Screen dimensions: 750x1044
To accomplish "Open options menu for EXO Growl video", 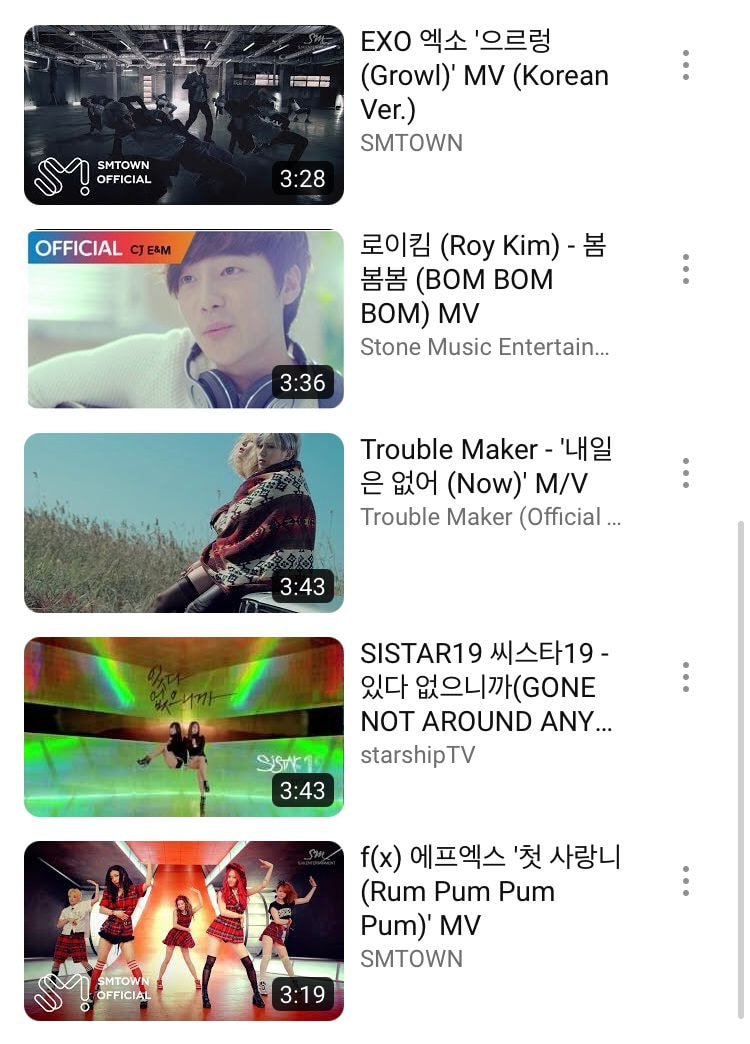I will [686, 65].
